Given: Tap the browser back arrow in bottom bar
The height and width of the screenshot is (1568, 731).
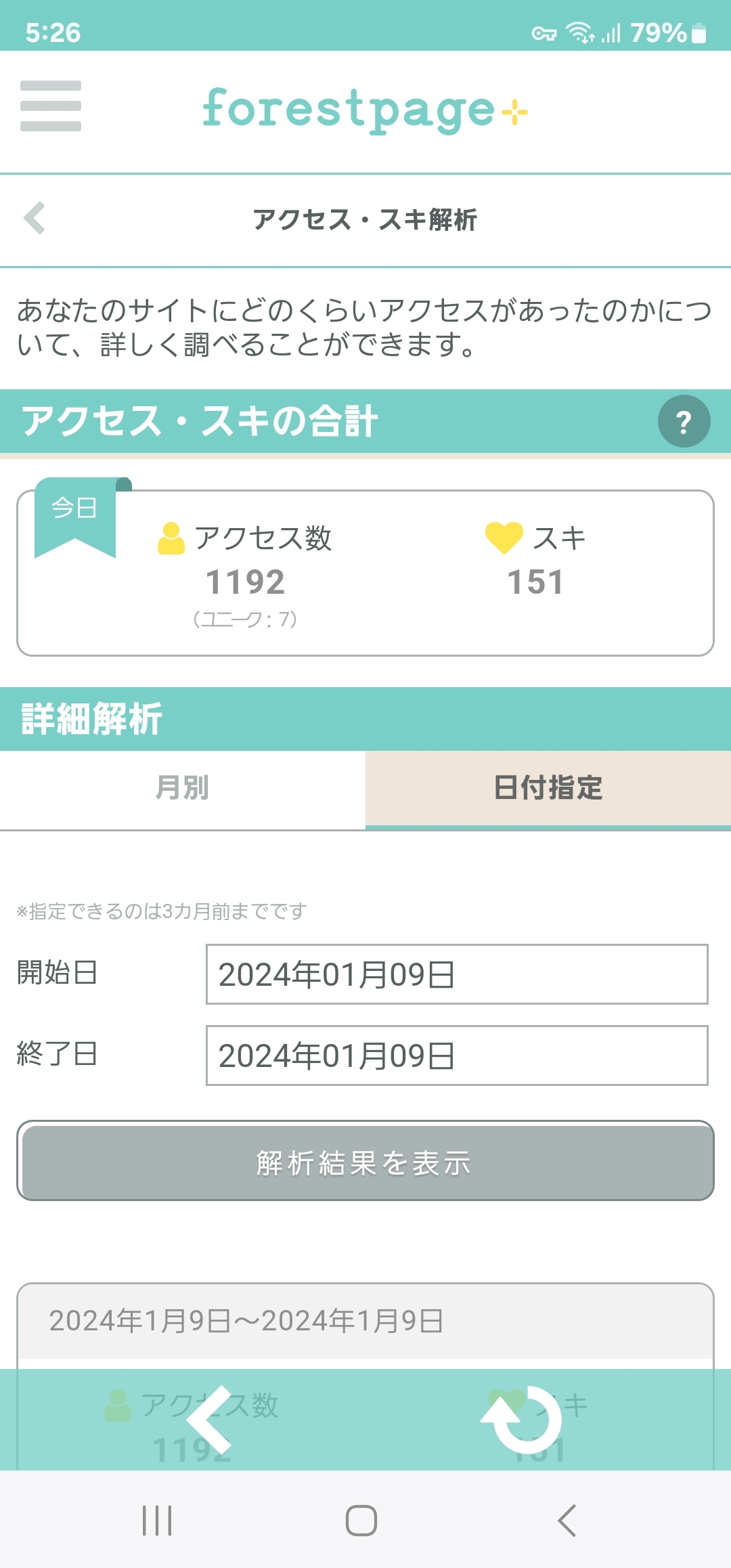Looking at the screenshot, I should click(x=210, y=1420).
